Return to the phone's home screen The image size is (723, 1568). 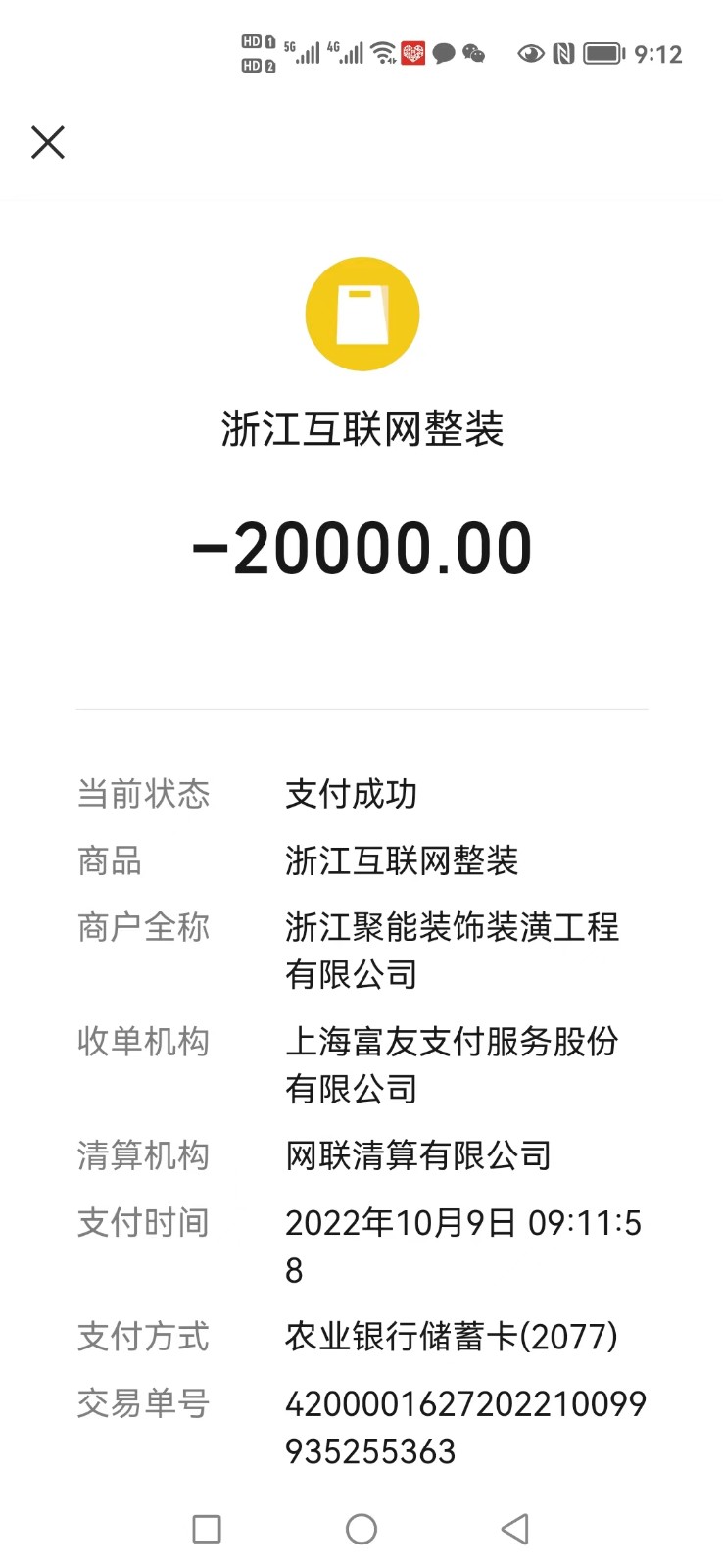pos(361,1529)
